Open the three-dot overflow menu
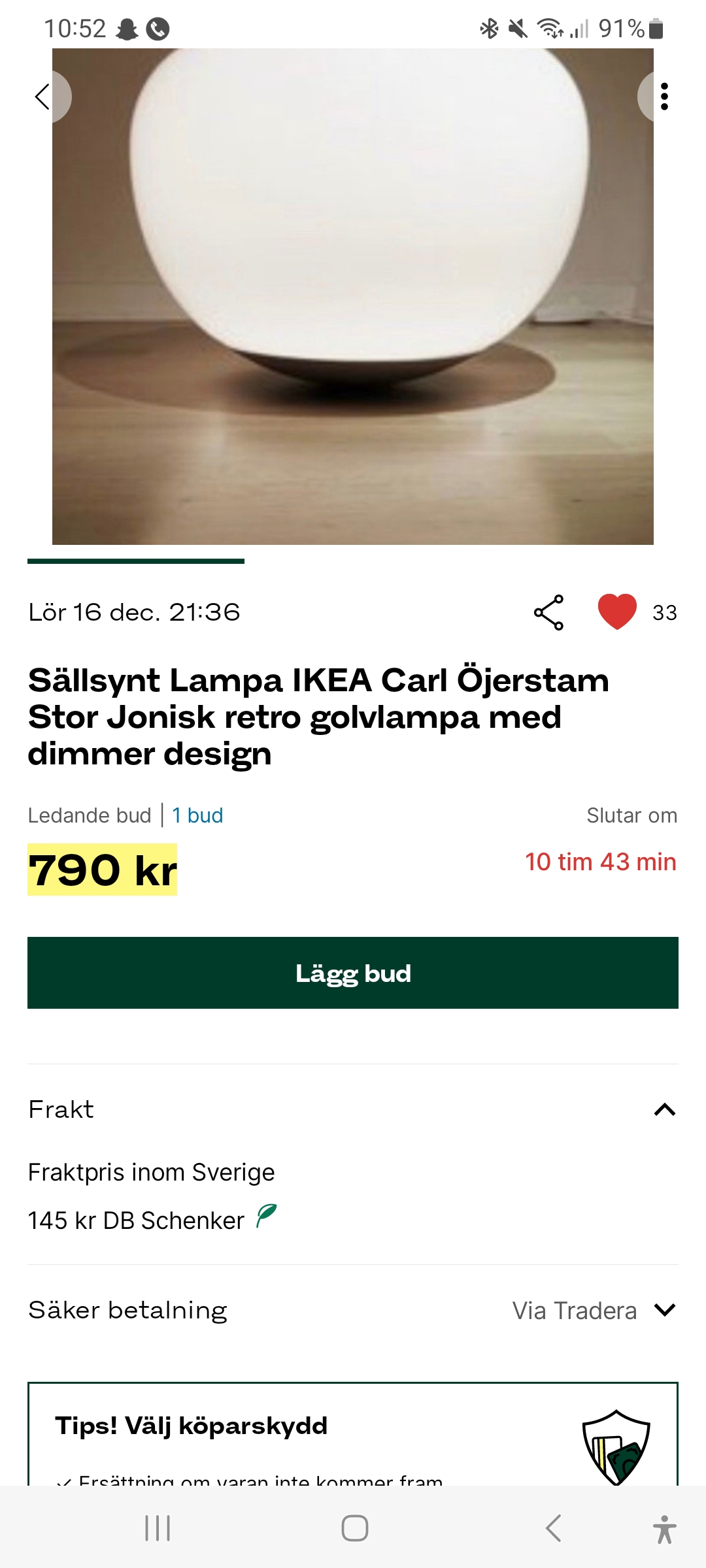Viewport: 706px width, 1568px height. click(664, 97)
